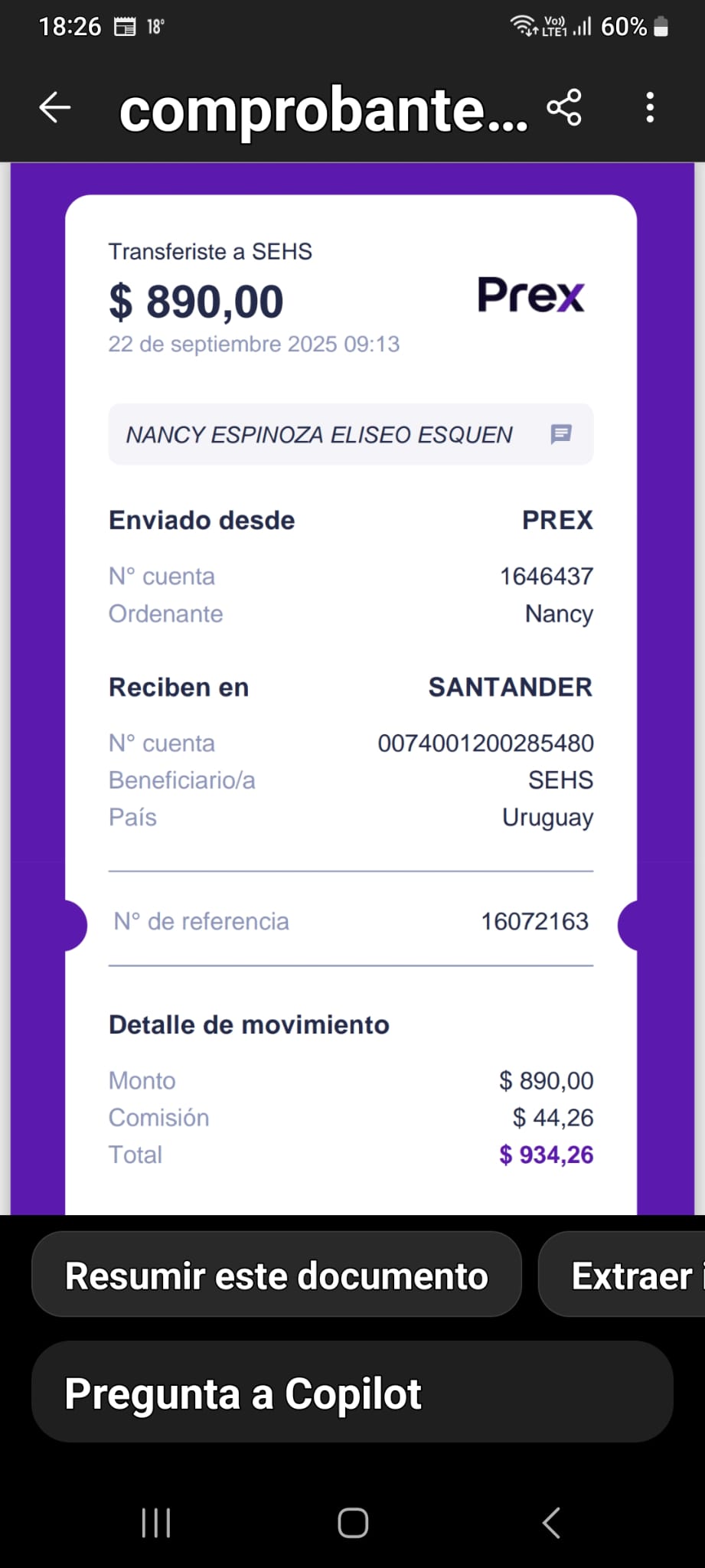Open the three-dot overflow menu
This screenshot has width=705, height=1568.
(x=650, y=107)
